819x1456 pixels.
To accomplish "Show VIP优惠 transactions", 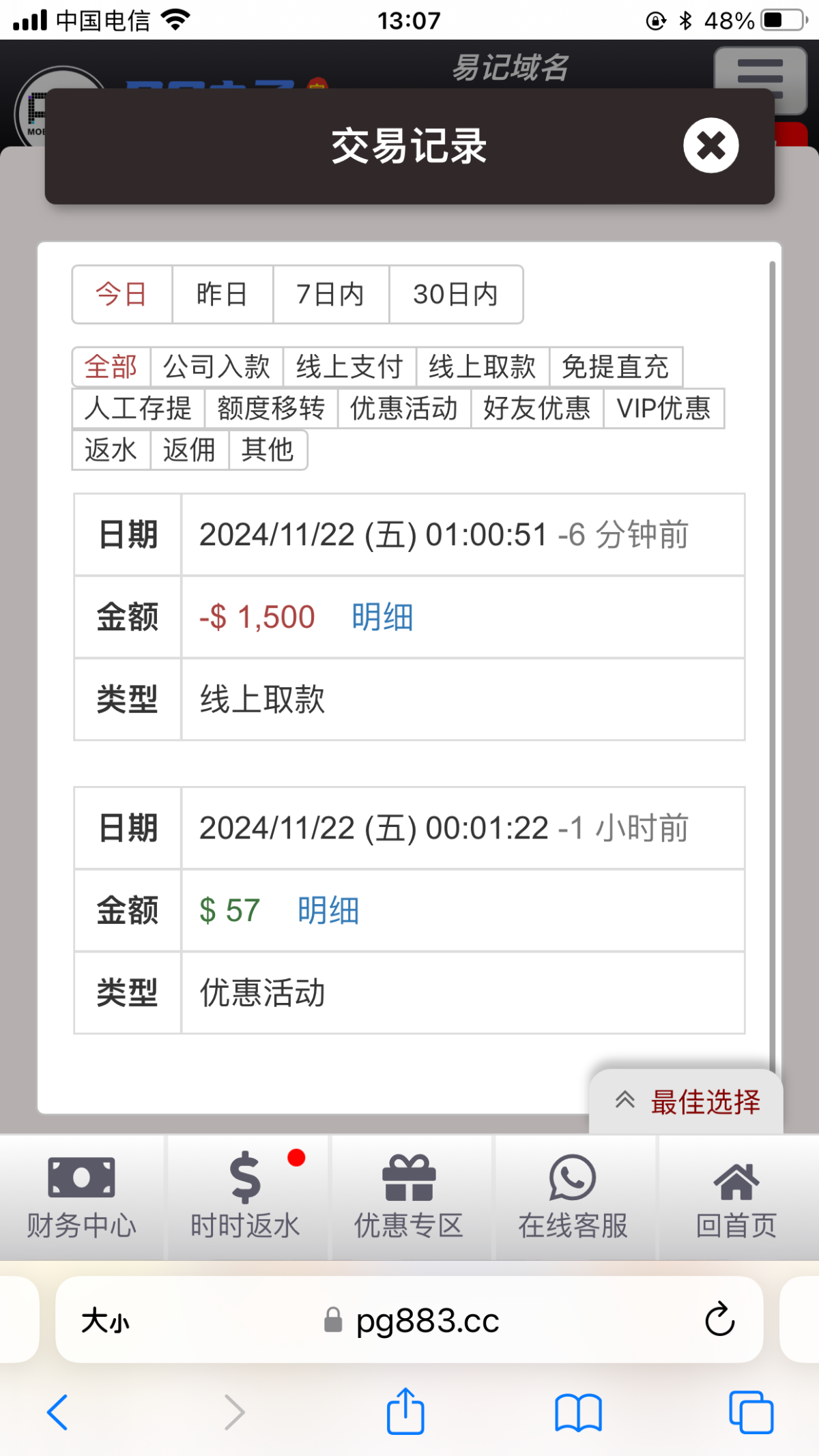I will [664, 409].
